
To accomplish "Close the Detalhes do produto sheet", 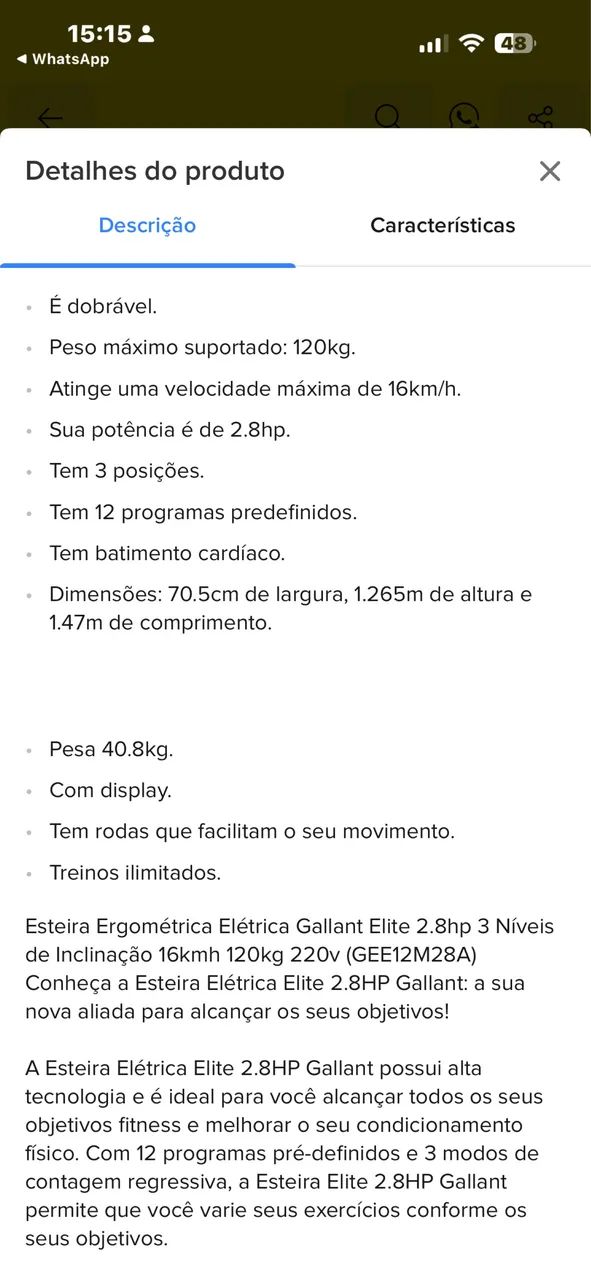I will coord(550,171).
